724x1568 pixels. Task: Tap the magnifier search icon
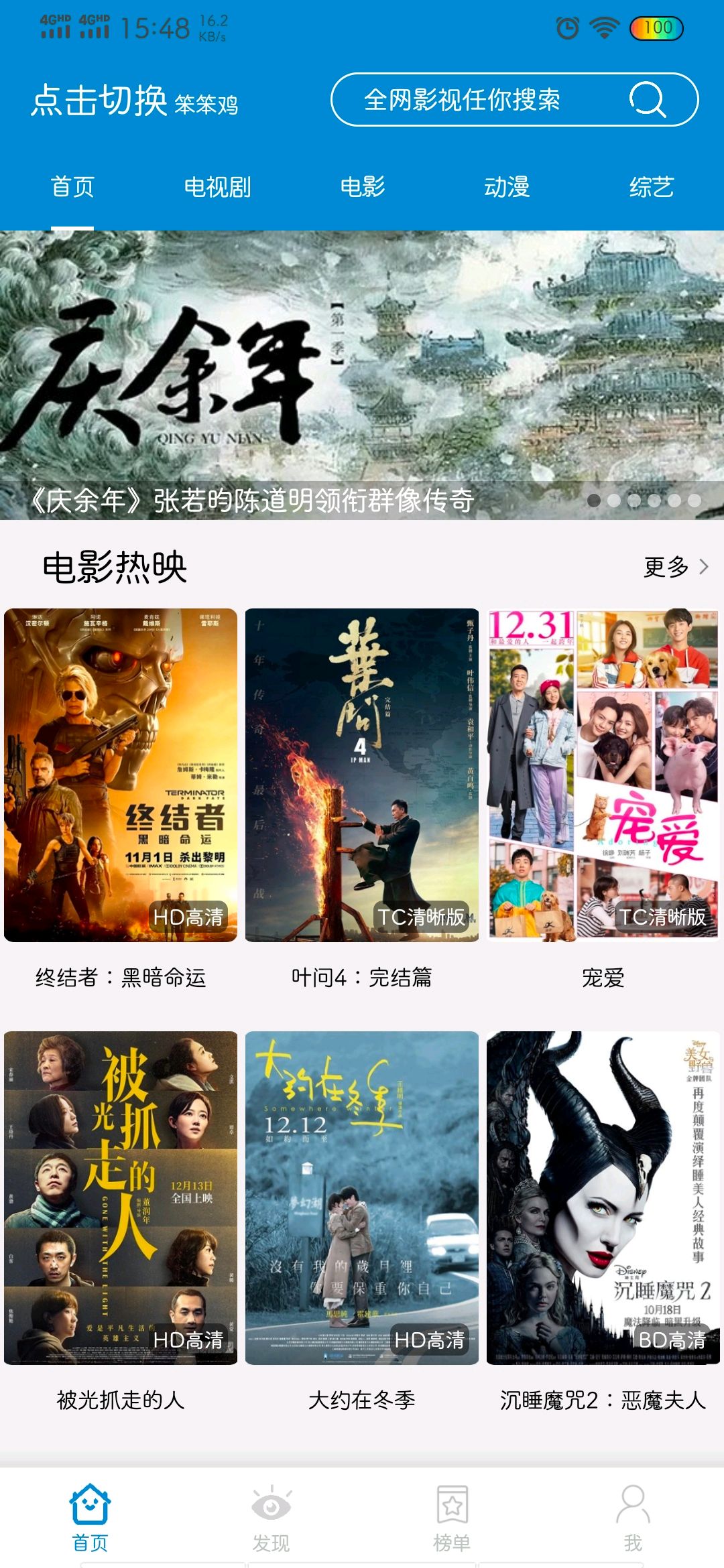click(x=648, y=100)
